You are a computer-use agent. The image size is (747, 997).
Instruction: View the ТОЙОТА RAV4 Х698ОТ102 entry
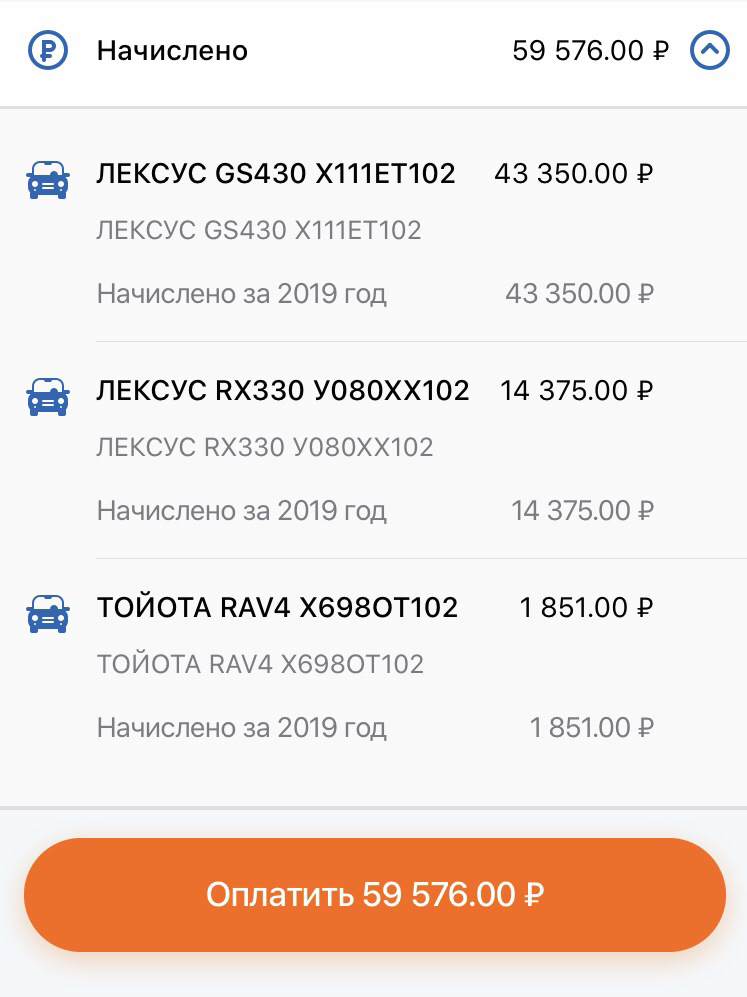277,608
